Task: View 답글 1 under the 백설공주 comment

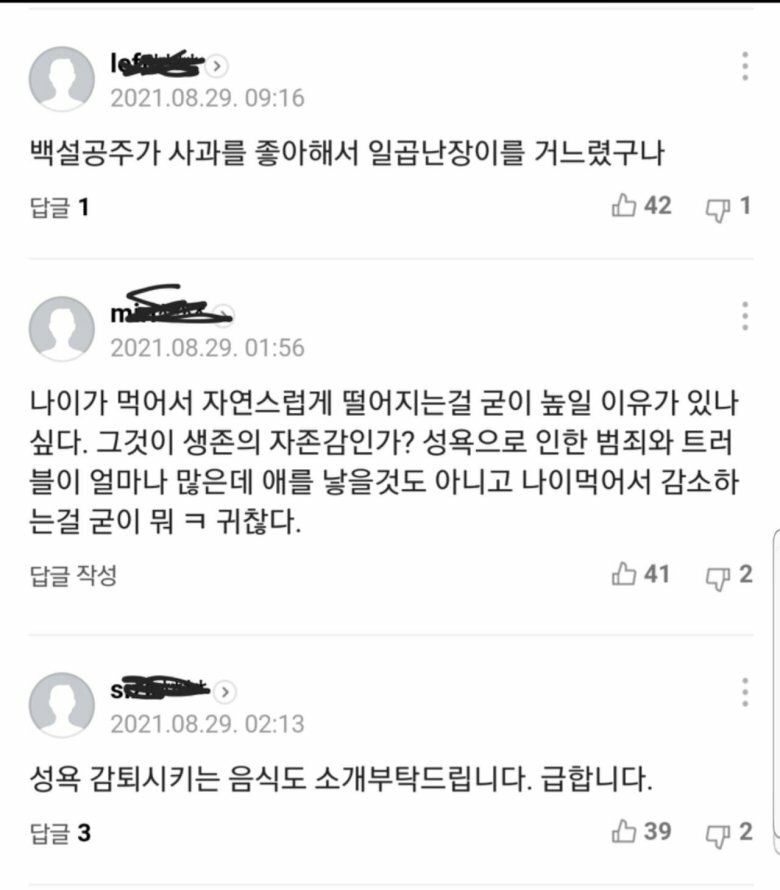Action: [60, 208]
